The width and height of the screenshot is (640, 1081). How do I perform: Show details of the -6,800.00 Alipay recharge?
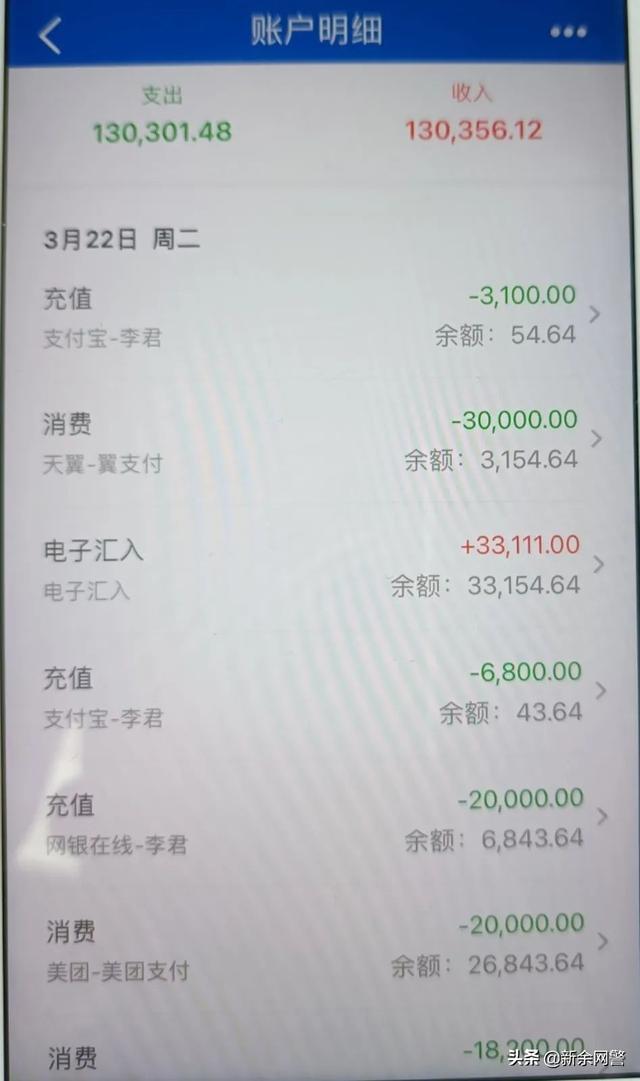click(x=320, y=694)
